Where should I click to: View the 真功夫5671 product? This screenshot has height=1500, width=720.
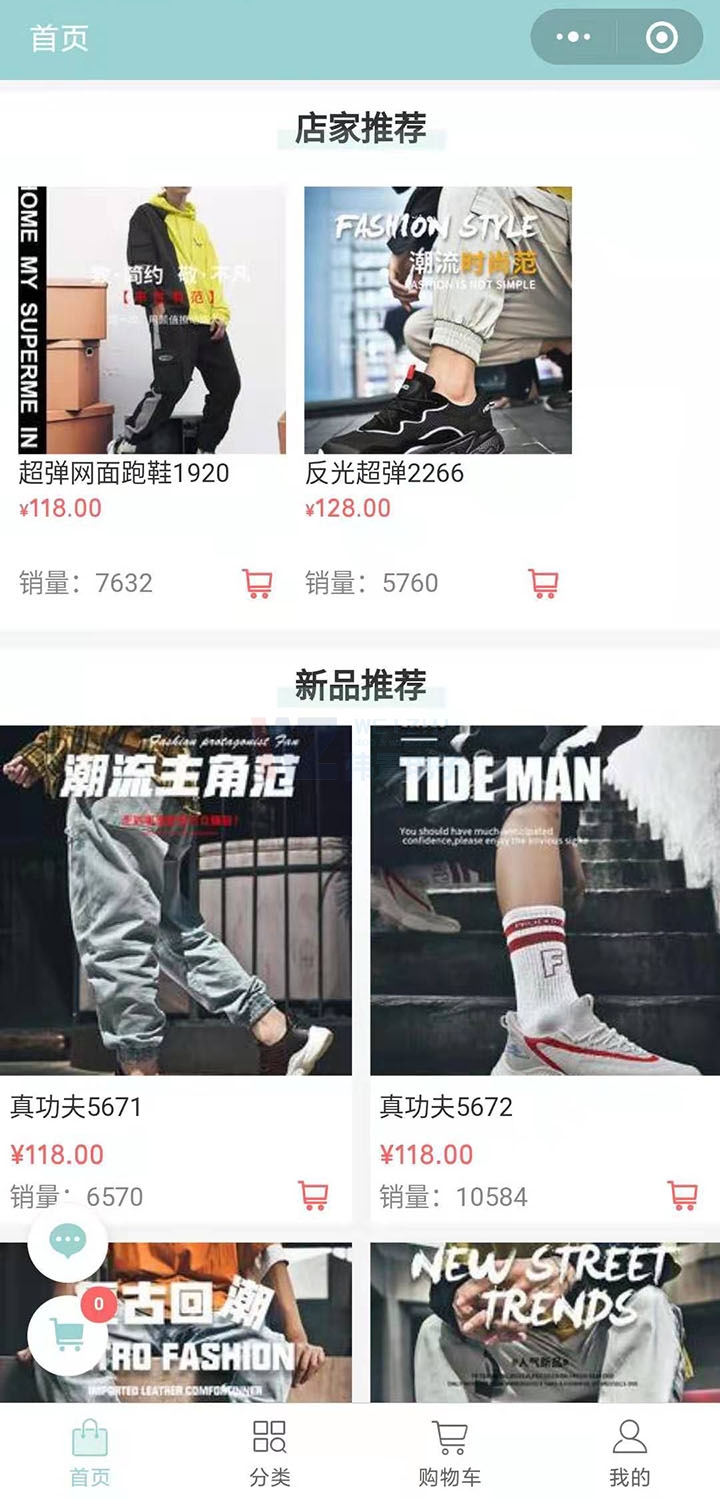(x=176, y=900)
